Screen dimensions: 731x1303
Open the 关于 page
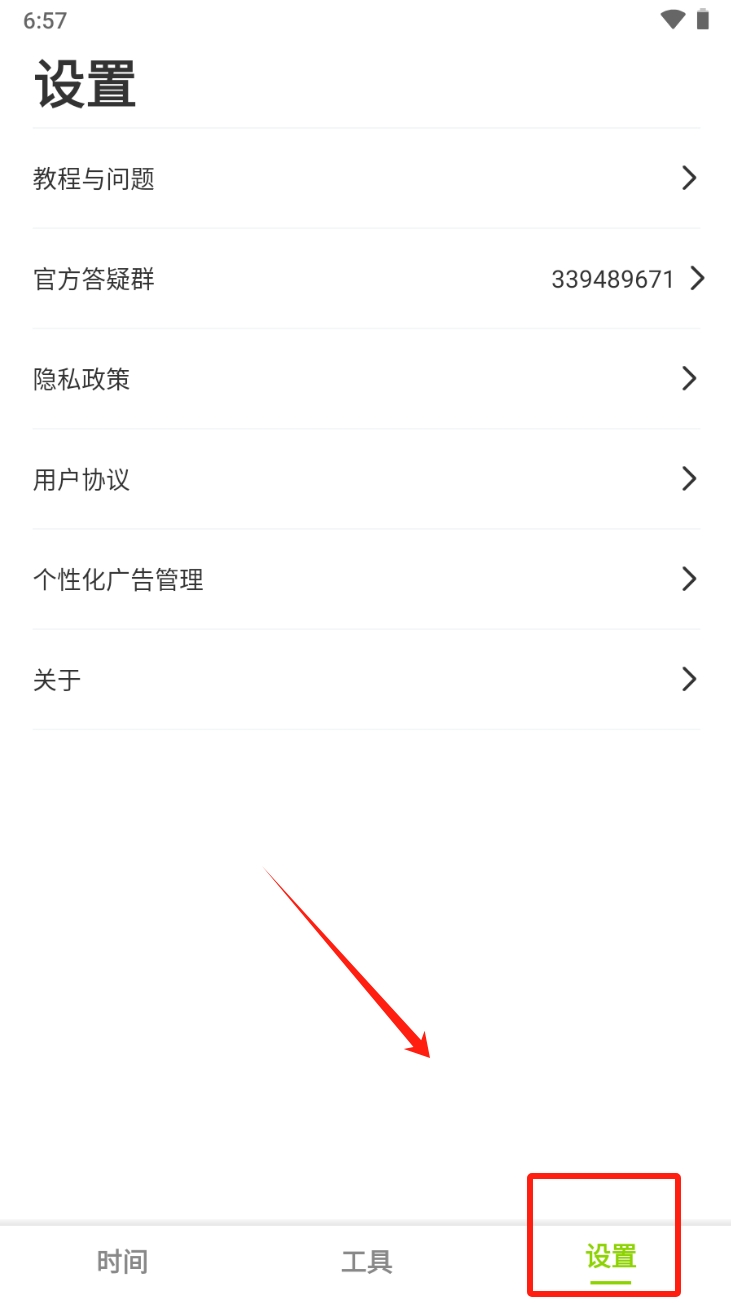coord(365,680)
